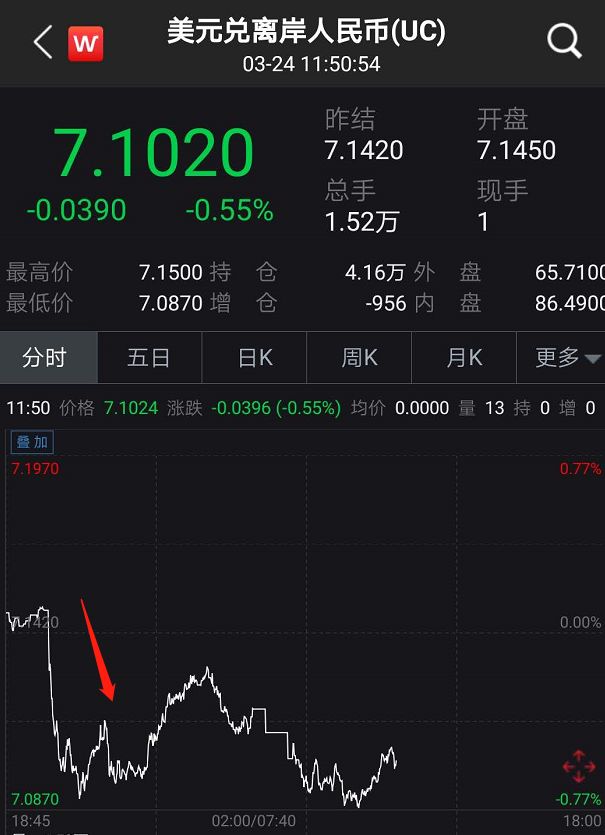
Task: Select the 日K chart tab
Action: [x=255, y=357]
